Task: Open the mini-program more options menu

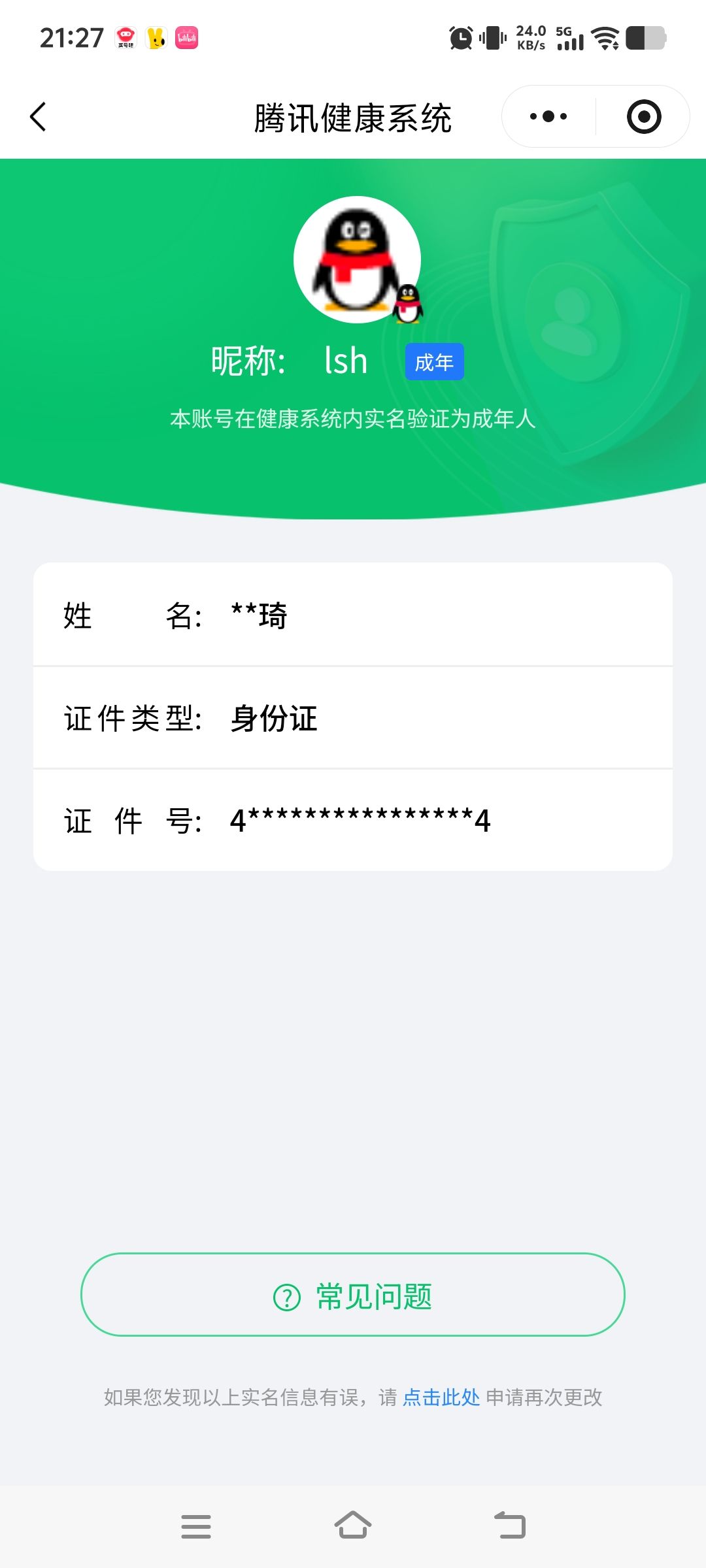Action: point(548,116)
